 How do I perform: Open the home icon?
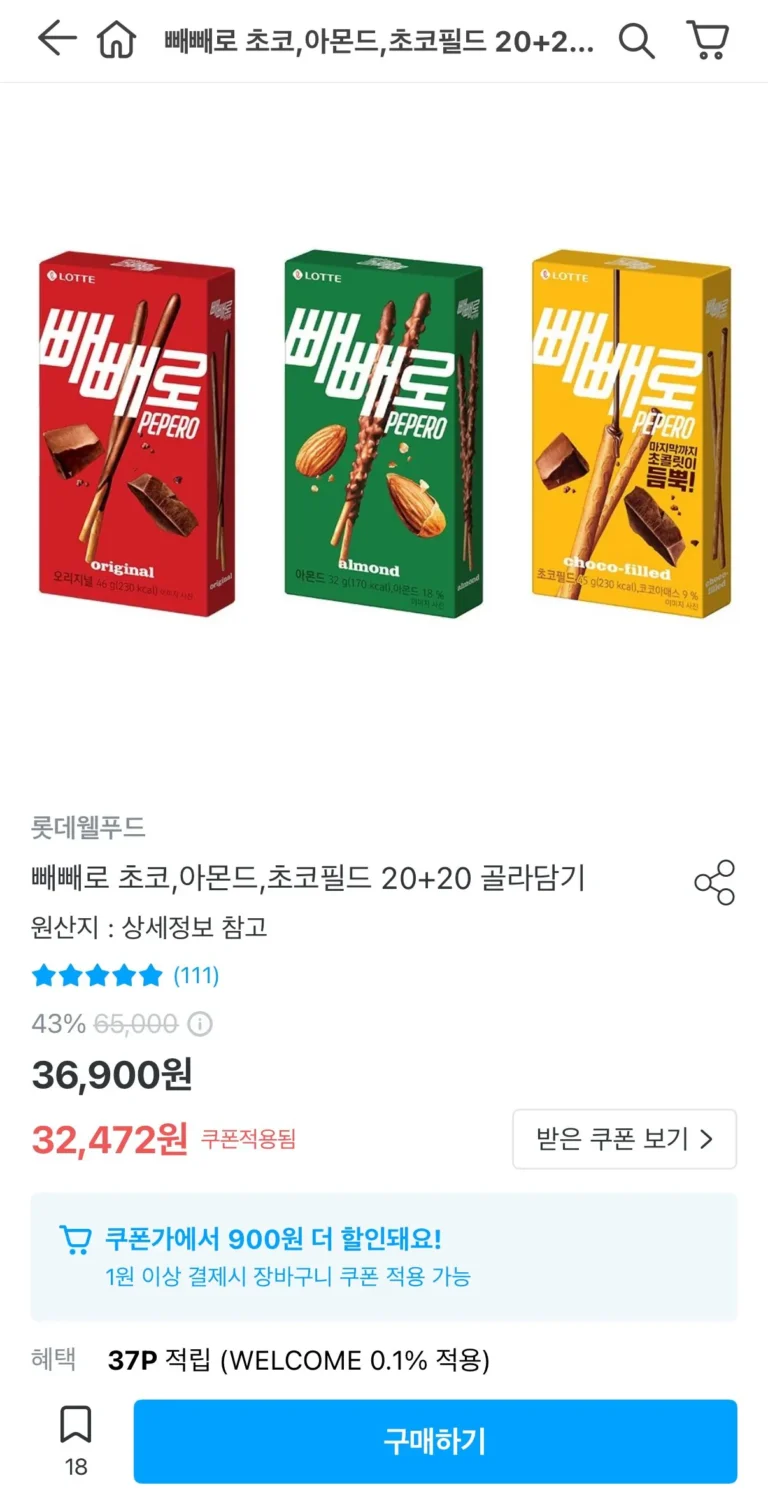116,40
